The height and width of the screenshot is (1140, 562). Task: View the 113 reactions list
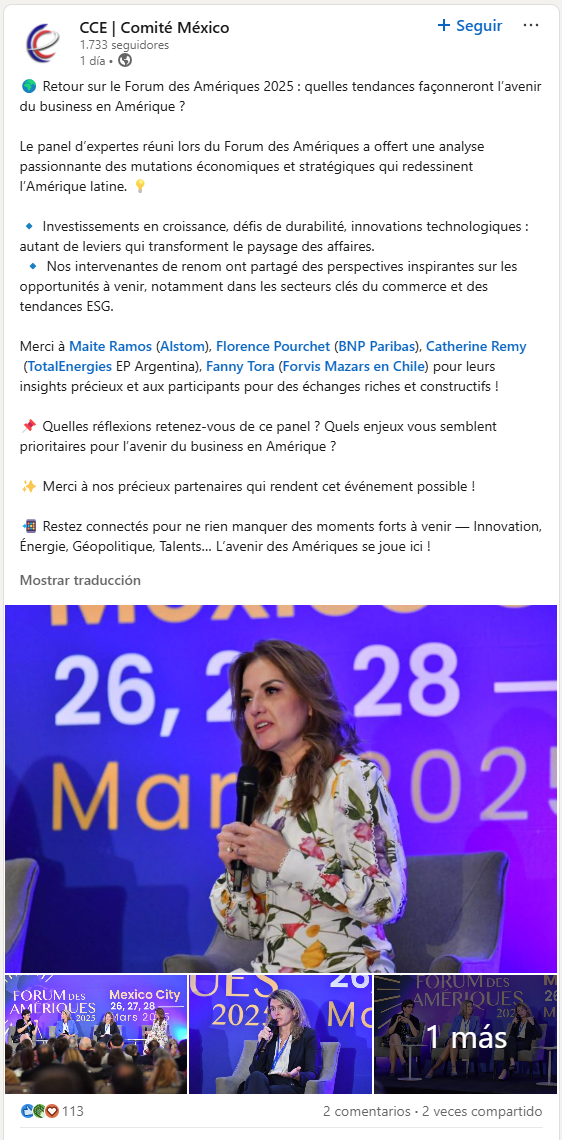pyautogui.click(x=52, y=1111)
